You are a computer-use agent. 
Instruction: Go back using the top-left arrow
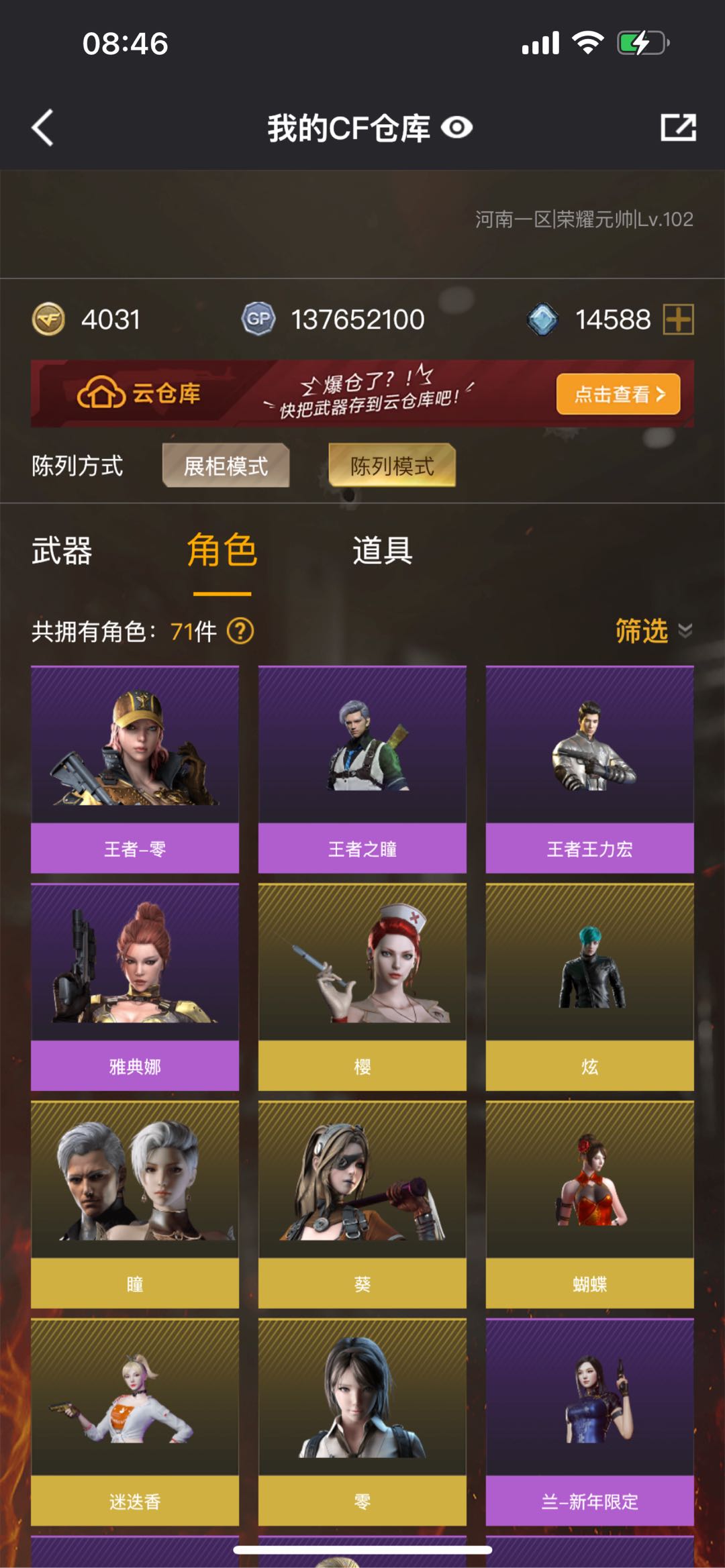coord(43,127)
